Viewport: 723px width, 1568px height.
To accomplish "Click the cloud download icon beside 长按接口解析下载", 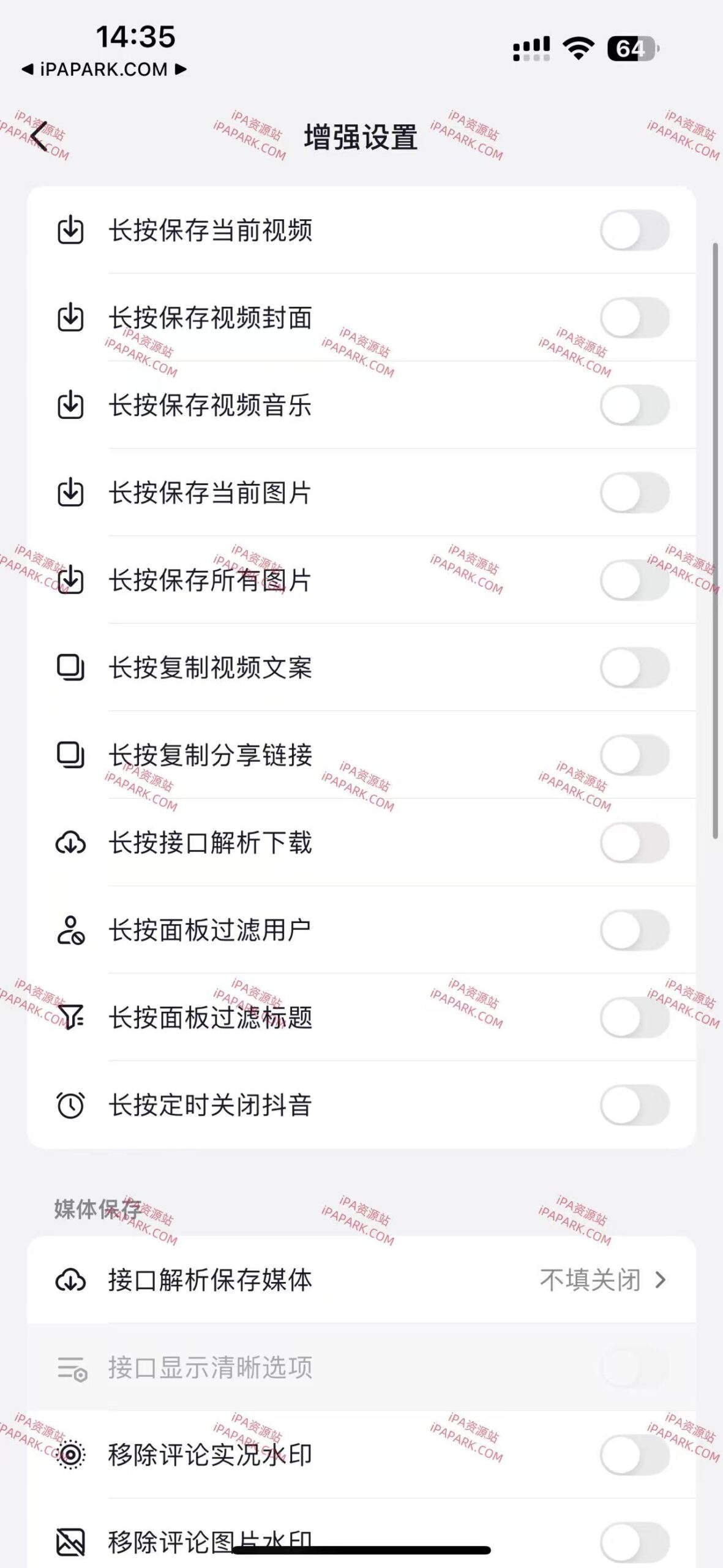I will pos(69,843).
